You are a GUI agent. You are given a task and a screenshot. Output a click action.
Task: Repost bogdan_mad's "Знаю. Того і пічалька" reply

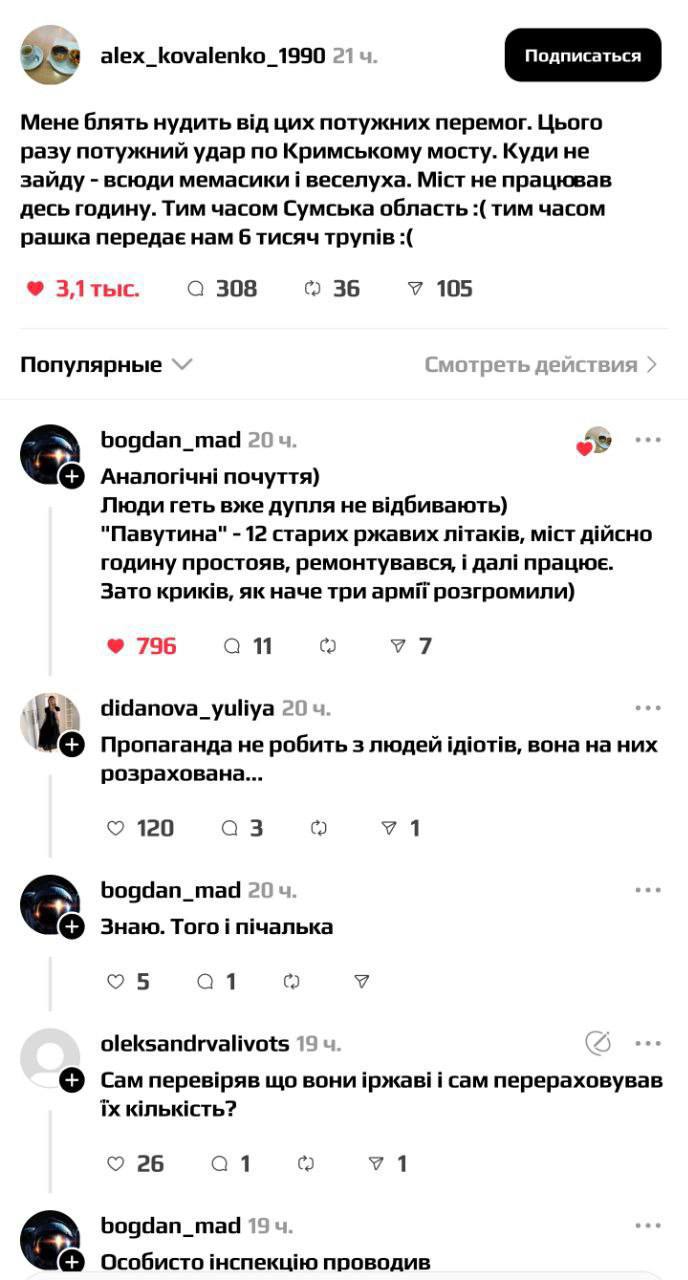click(291, 982)
